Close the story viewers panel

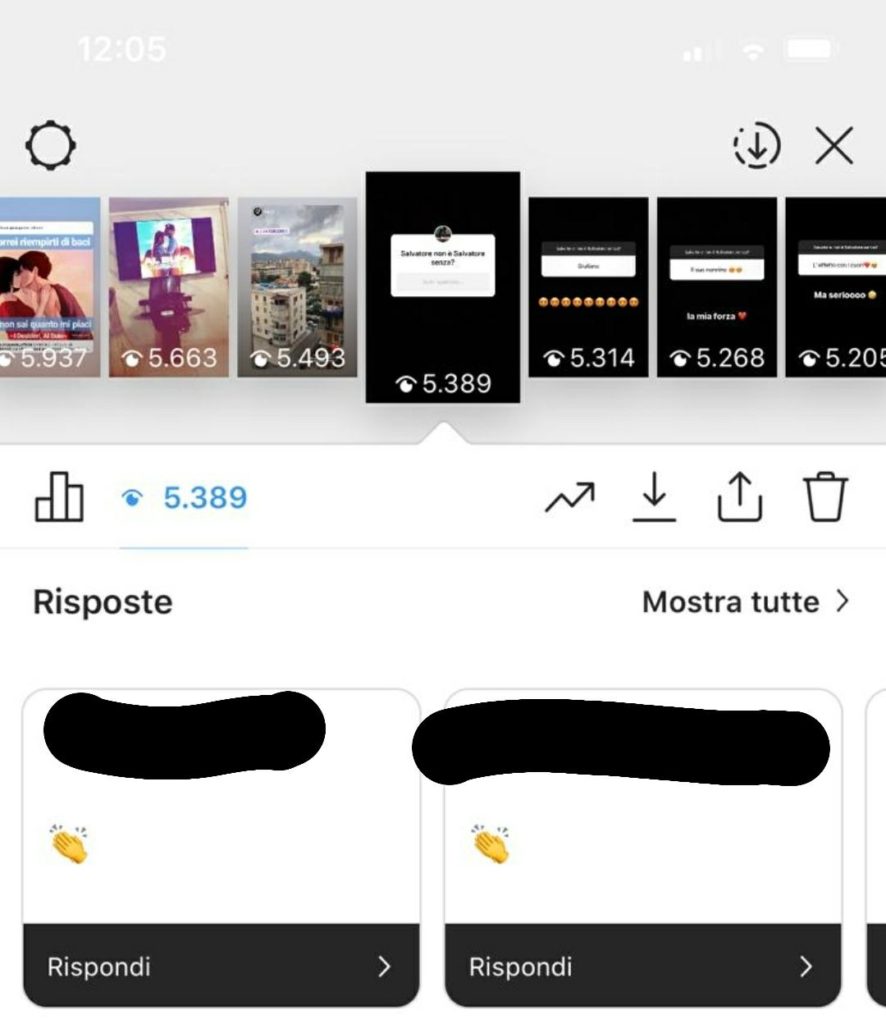(x=834, y=147)
